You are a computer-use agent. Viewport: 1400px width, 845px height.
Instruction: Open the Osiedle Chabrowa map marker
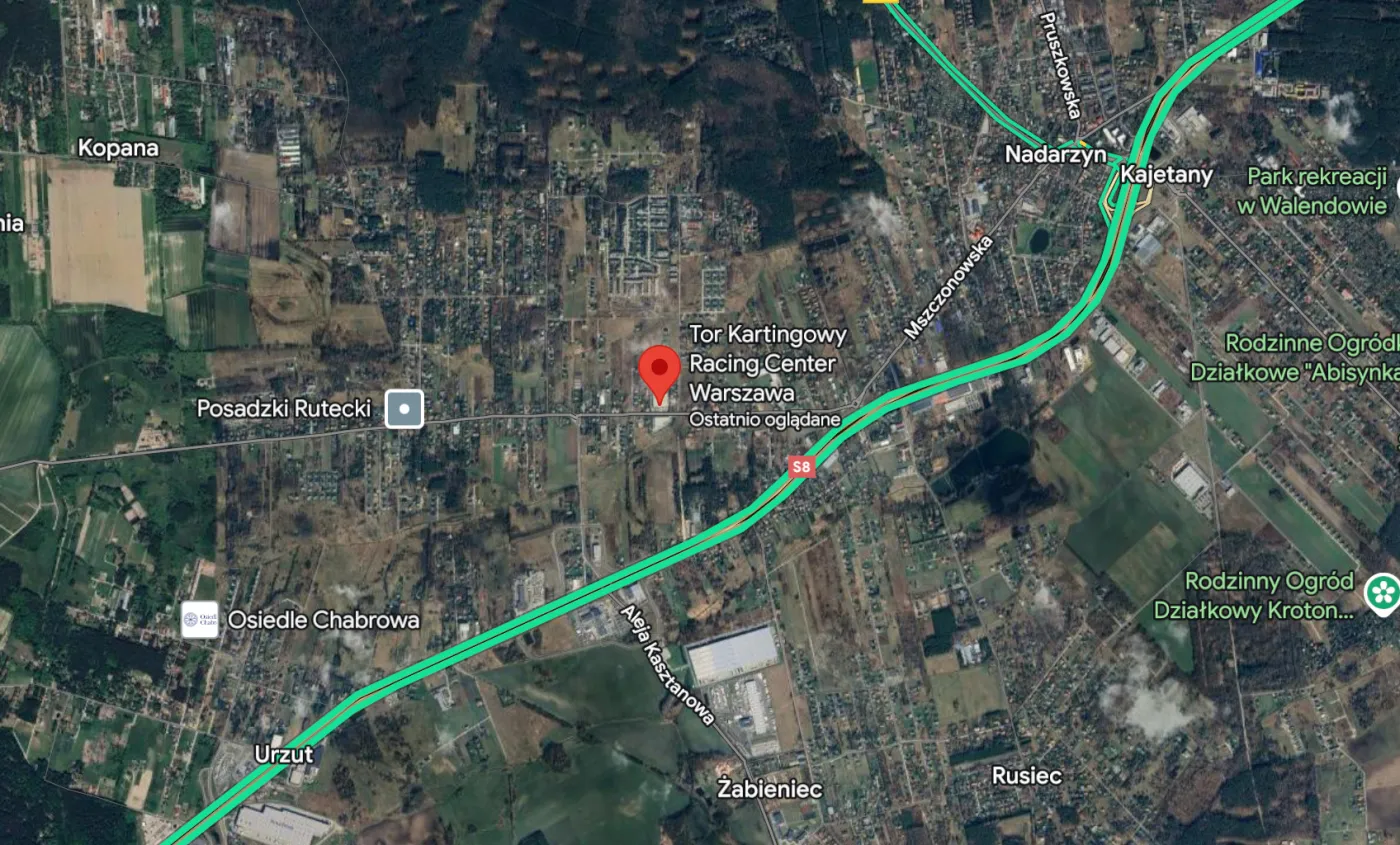[200, 619]
